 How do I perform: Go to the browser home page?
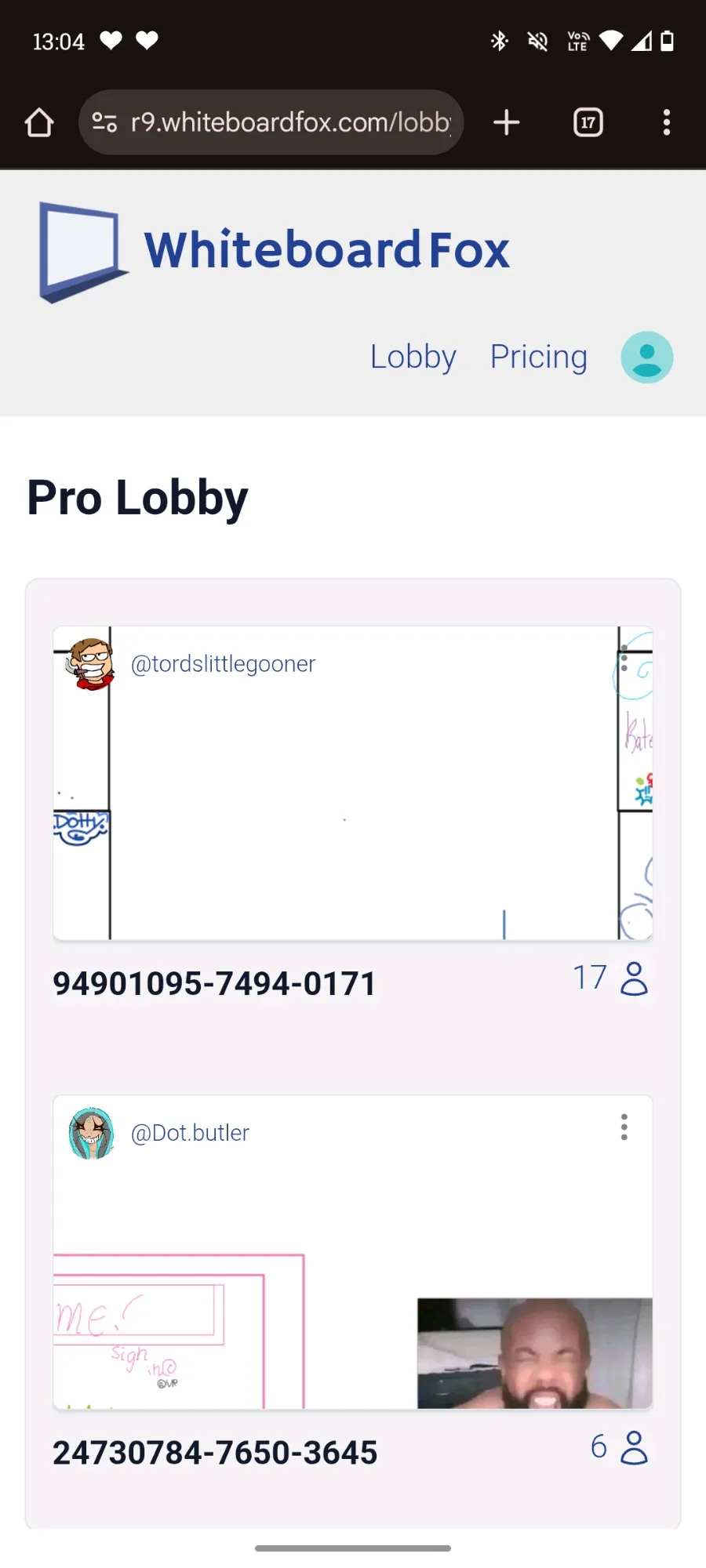(x=39, y=122)
